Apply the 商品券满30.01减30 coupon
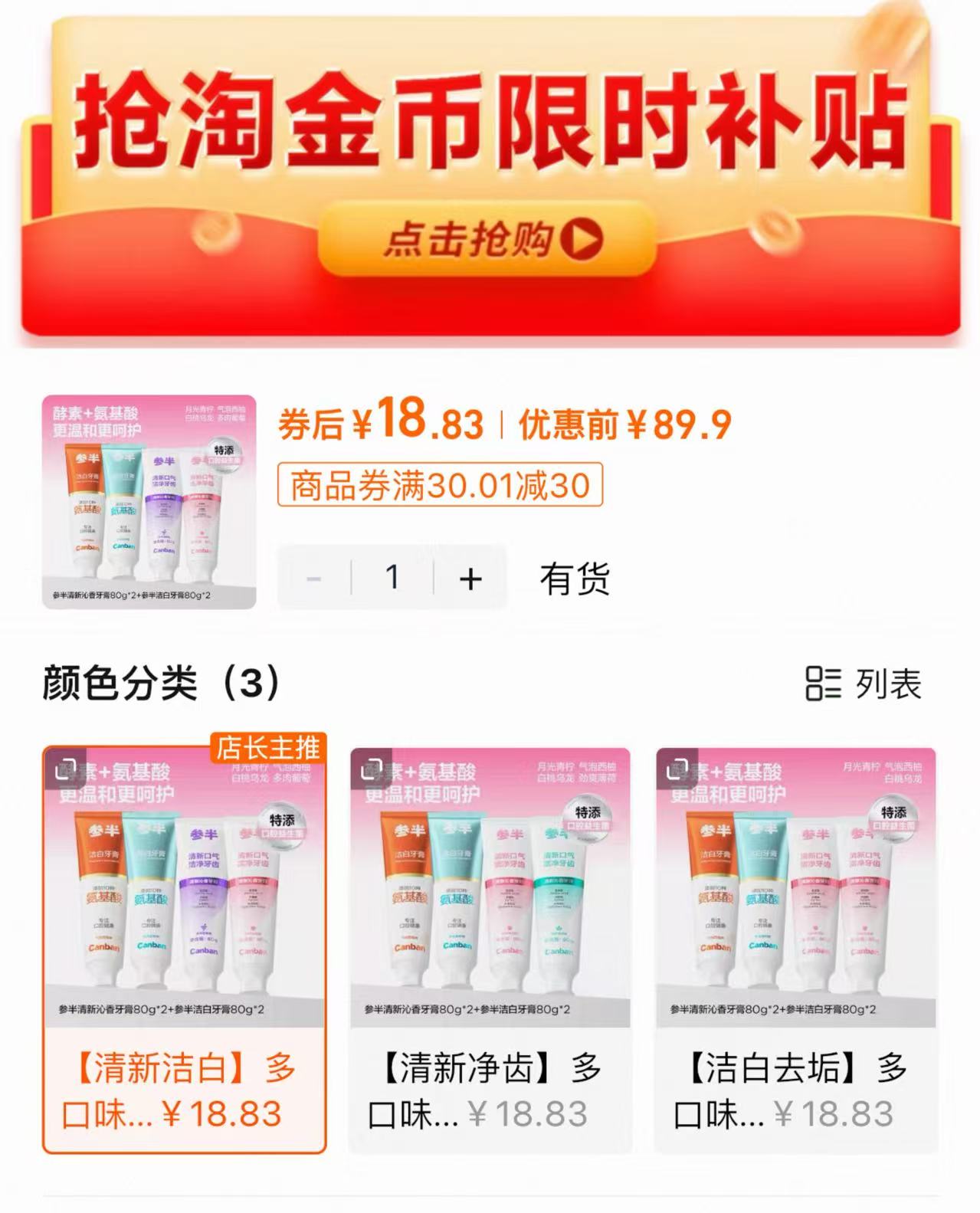The height and width of the screenshot is (1213, 980). (x=441, y=486)
